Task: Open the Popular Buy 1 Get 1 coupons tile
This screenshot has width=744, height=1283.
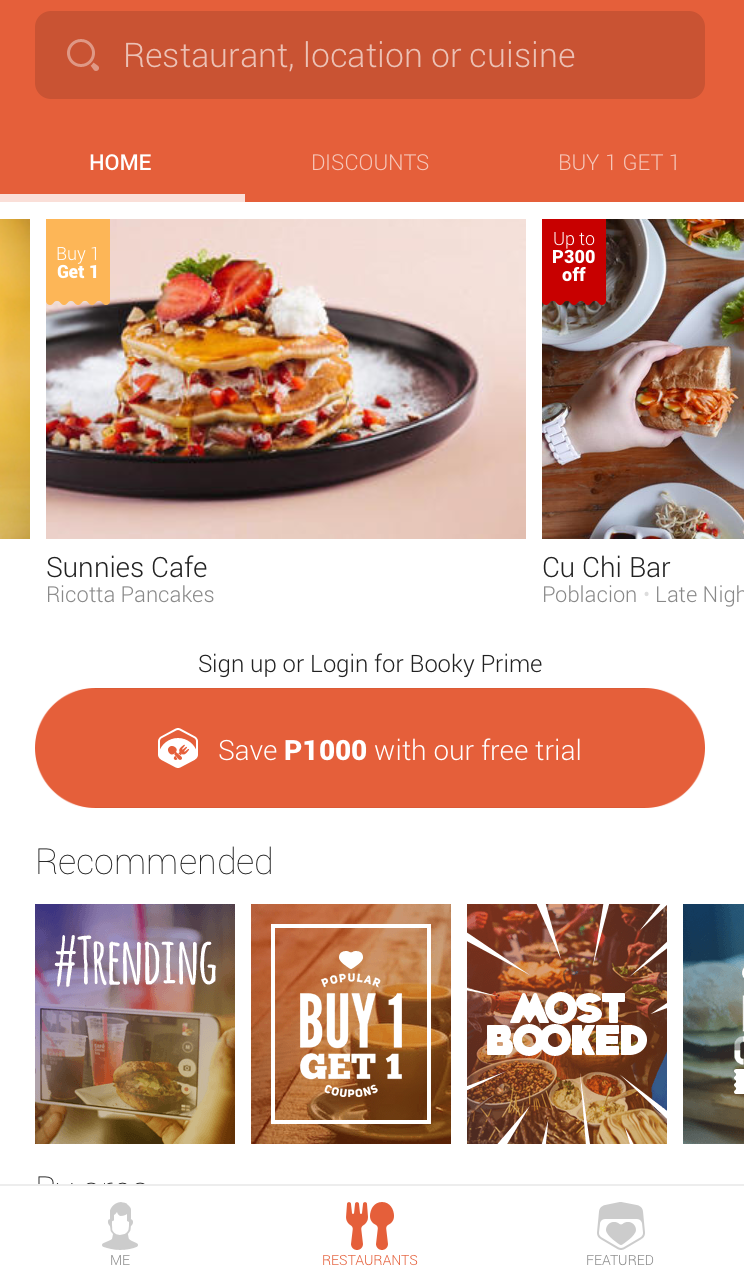Action: (x=351, y=1024)
